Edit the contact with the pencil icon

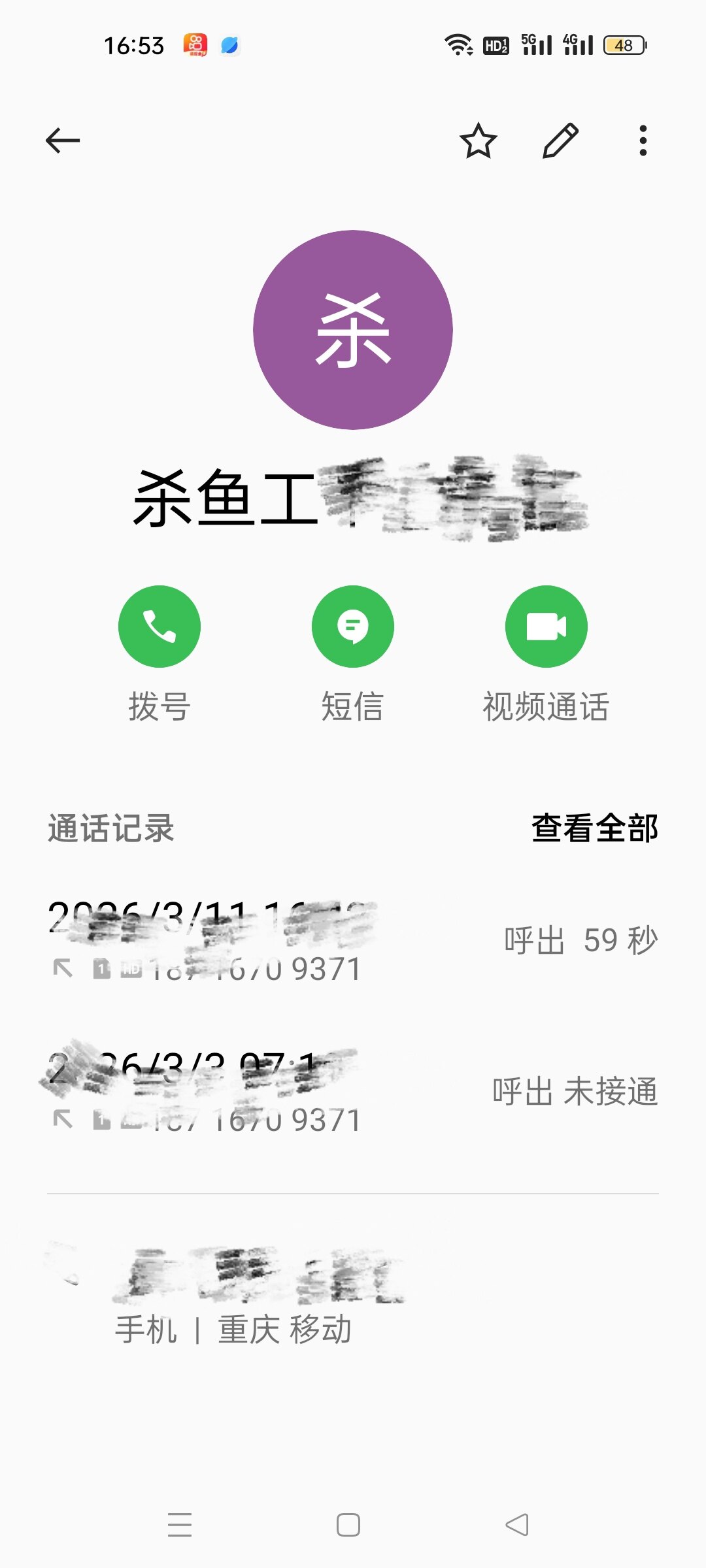560,140
